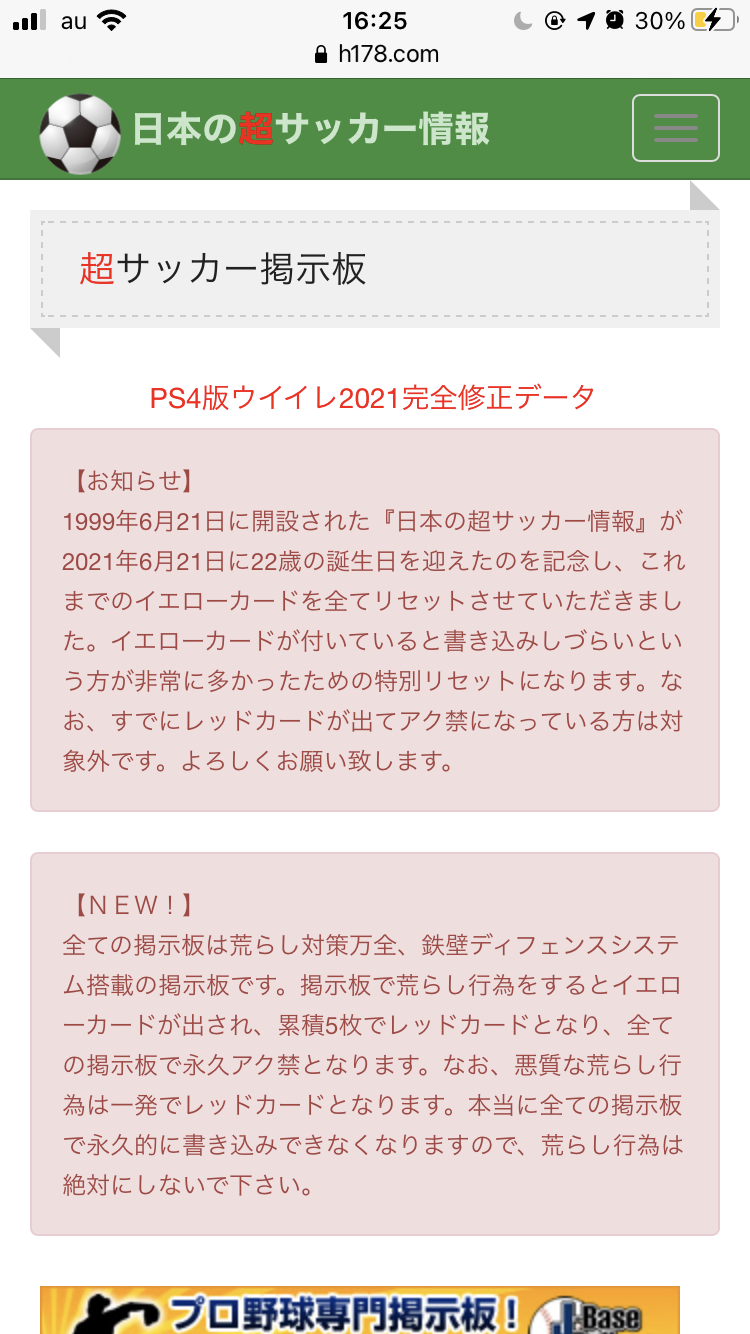The image size is (750, 1334).
Task: Open the プロ野球専門掲示板 banner
Action: click(x=360, y=1310)
